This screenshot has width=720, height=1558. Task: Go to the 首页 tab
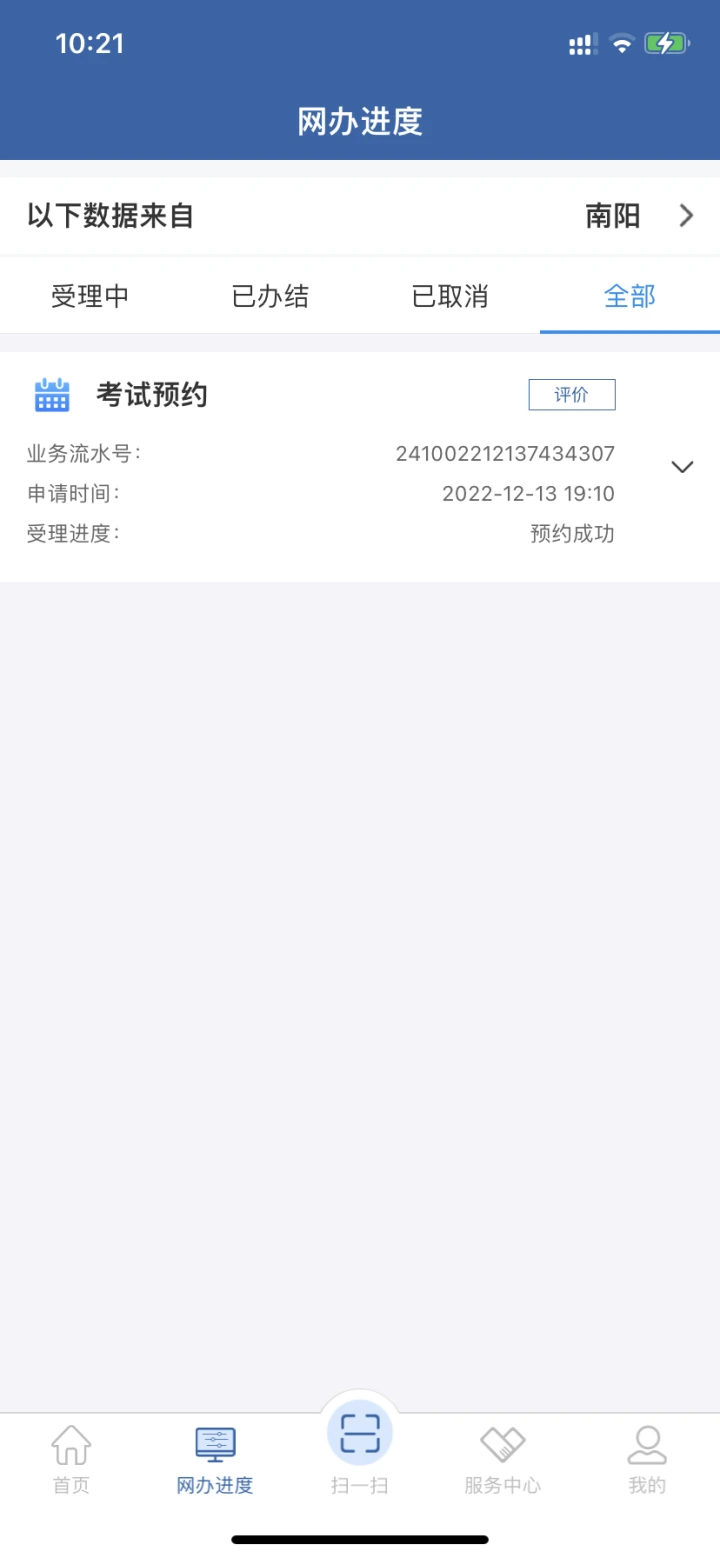[71, 1460]
